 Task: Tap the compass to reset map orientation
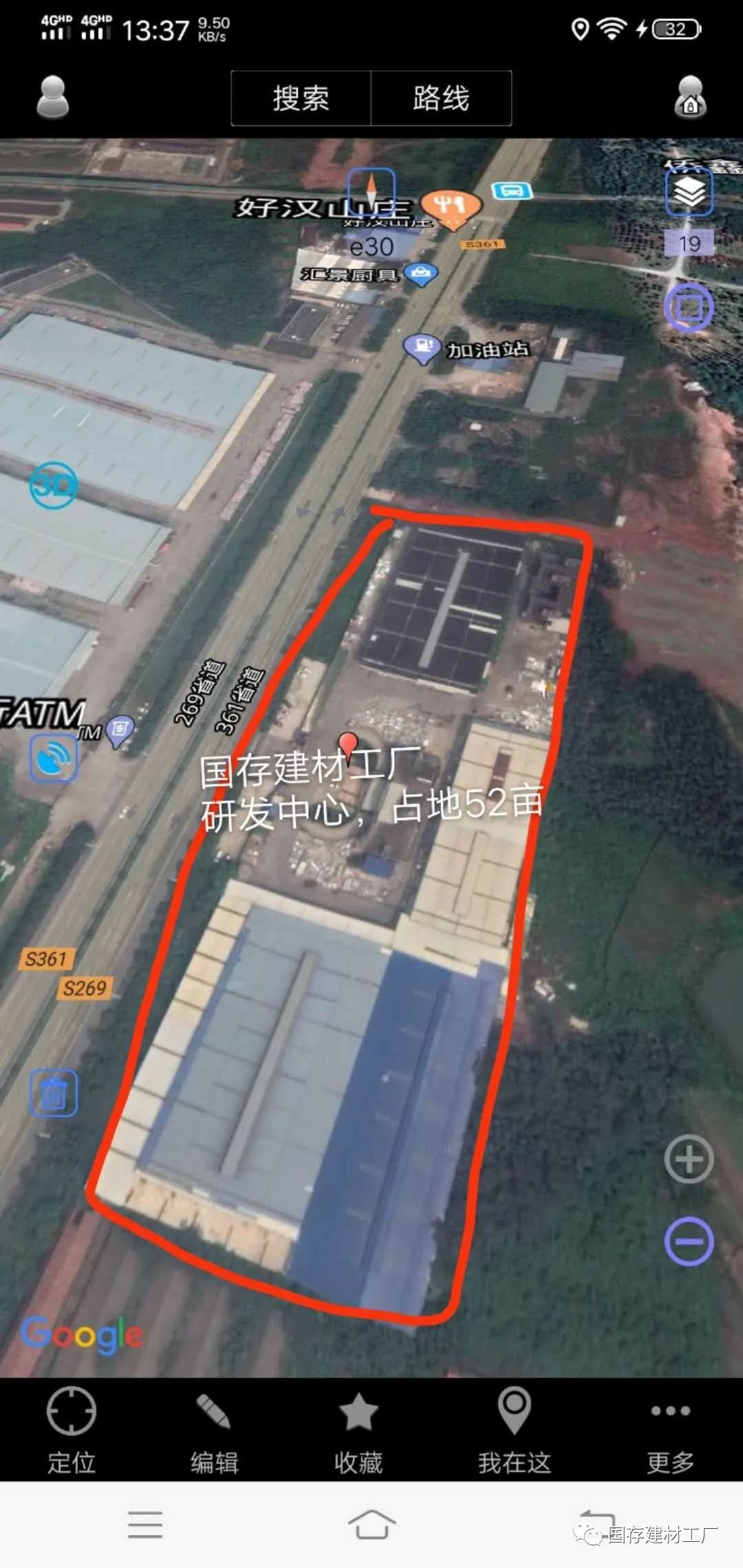point(371,190)
